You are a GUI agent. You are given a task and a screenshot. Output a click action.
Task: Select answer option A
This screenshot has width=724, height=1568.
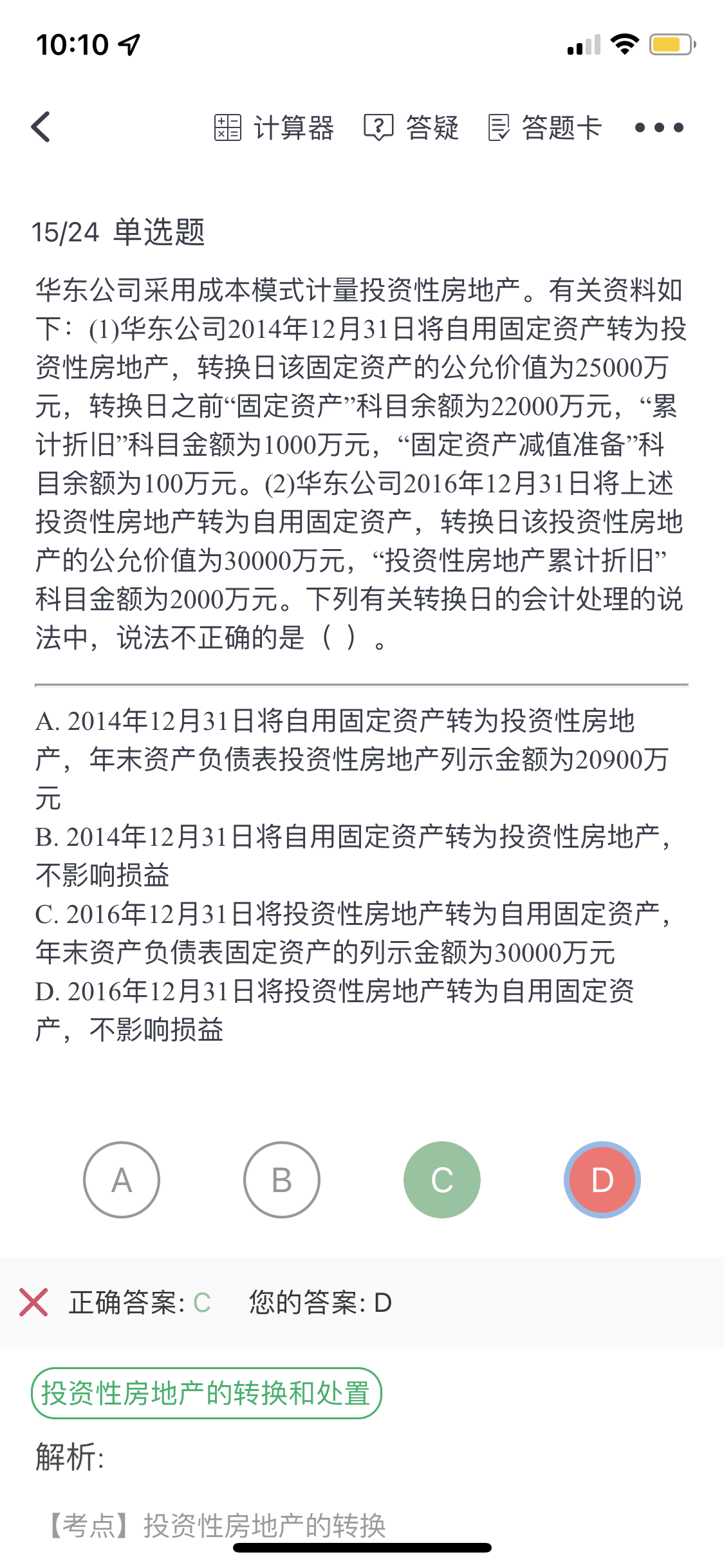(122, 1180)
